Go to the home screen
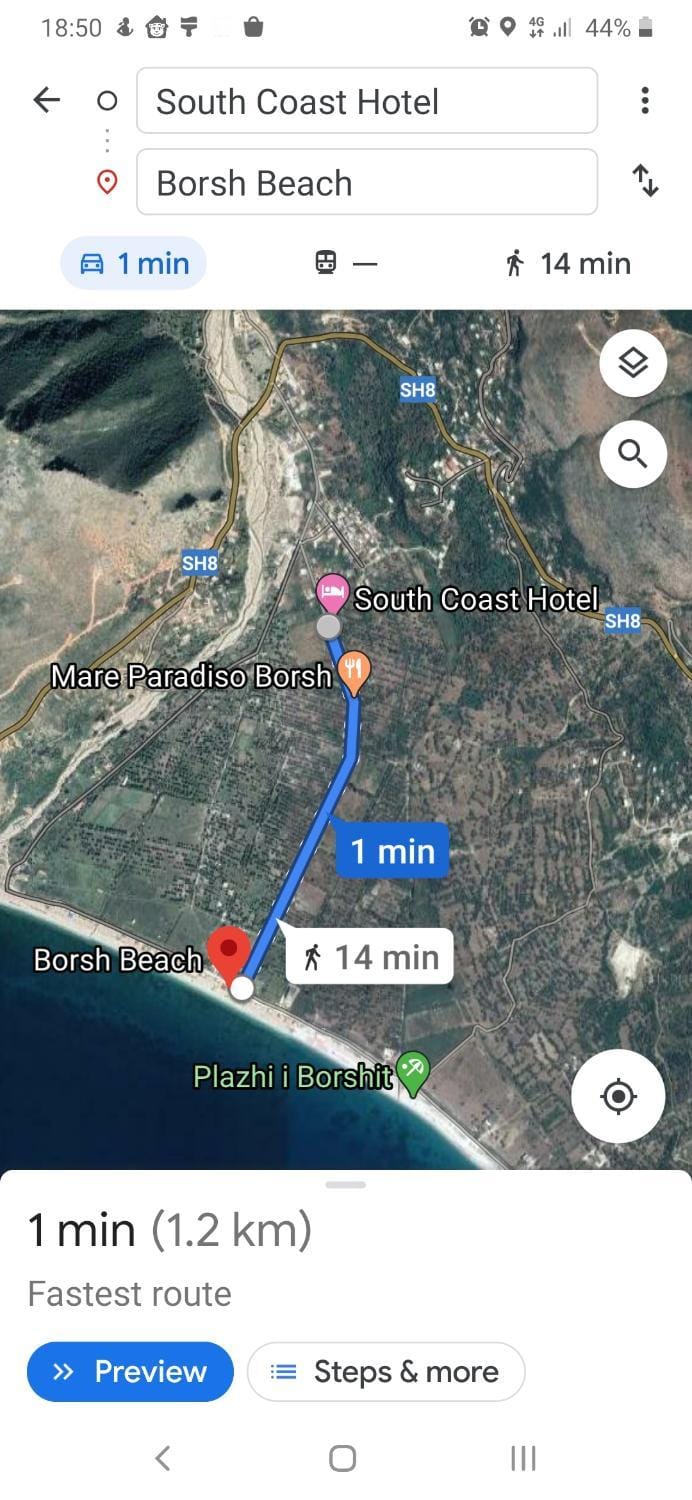Image resolution: width=692 pixels, height=1500 pixels. pos(343,1459)
